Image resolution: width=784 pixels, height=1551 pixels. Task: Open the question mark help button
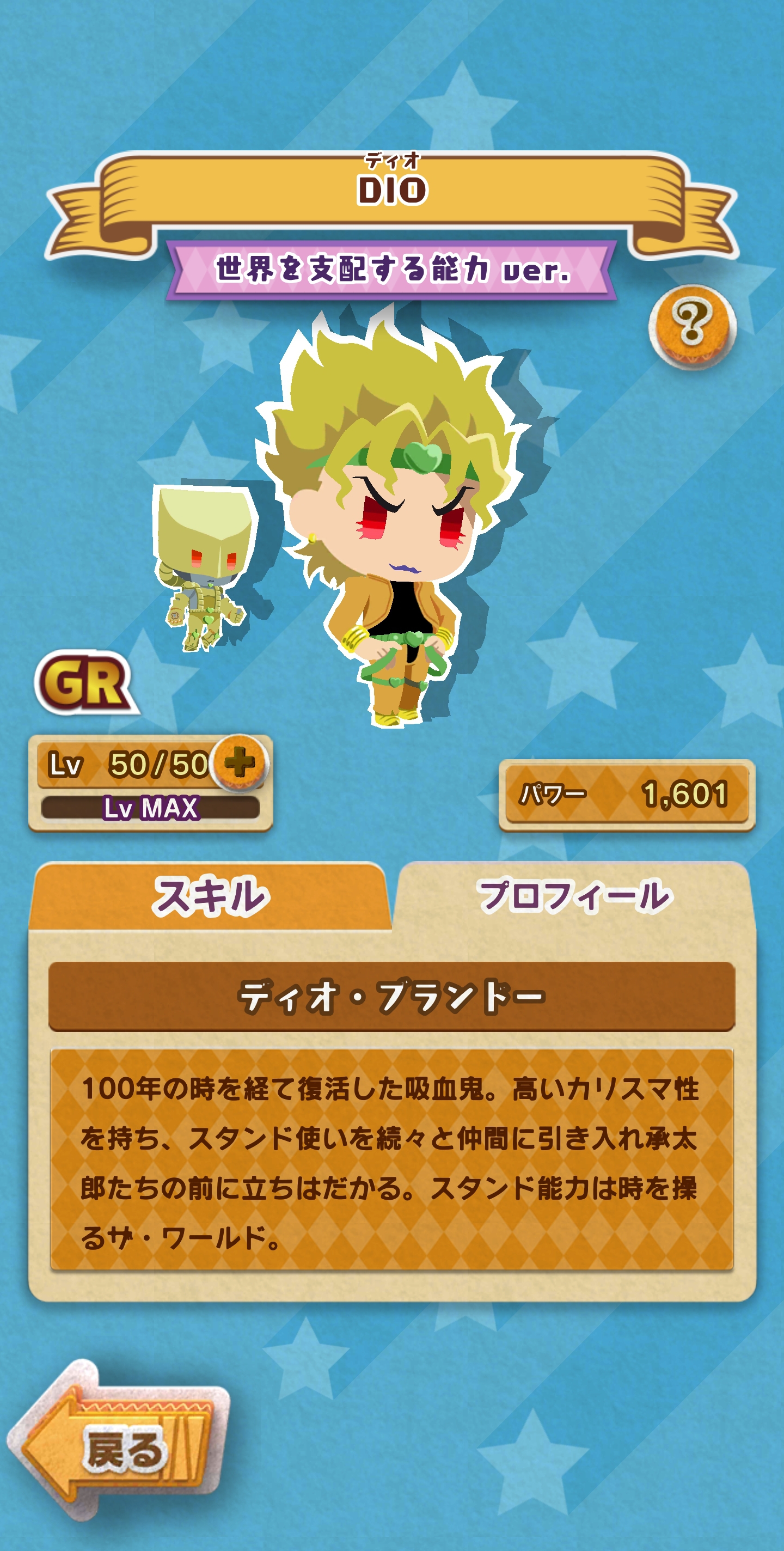point(691,326)
